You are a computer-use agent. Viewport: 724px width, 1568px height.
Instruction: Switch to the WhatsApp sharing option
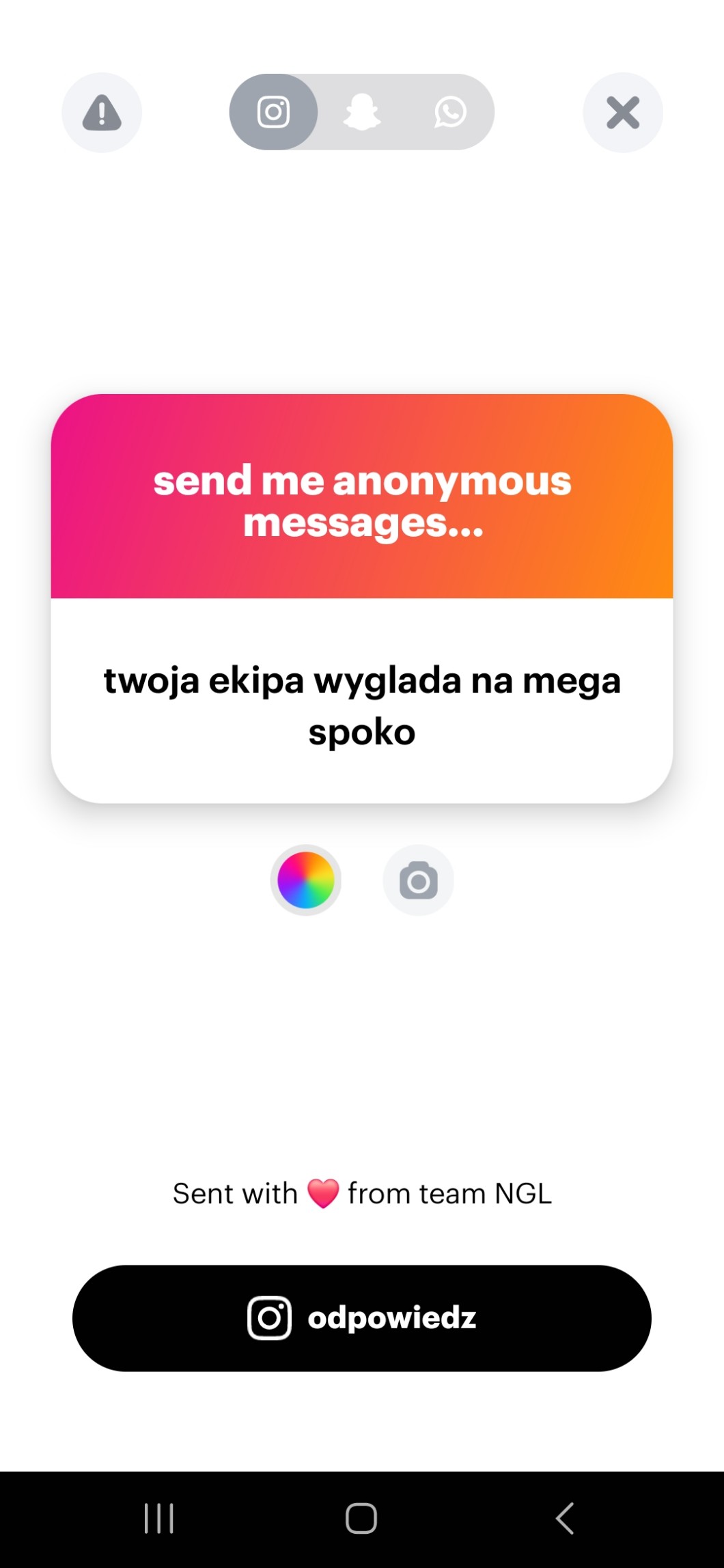pos(450,112)
